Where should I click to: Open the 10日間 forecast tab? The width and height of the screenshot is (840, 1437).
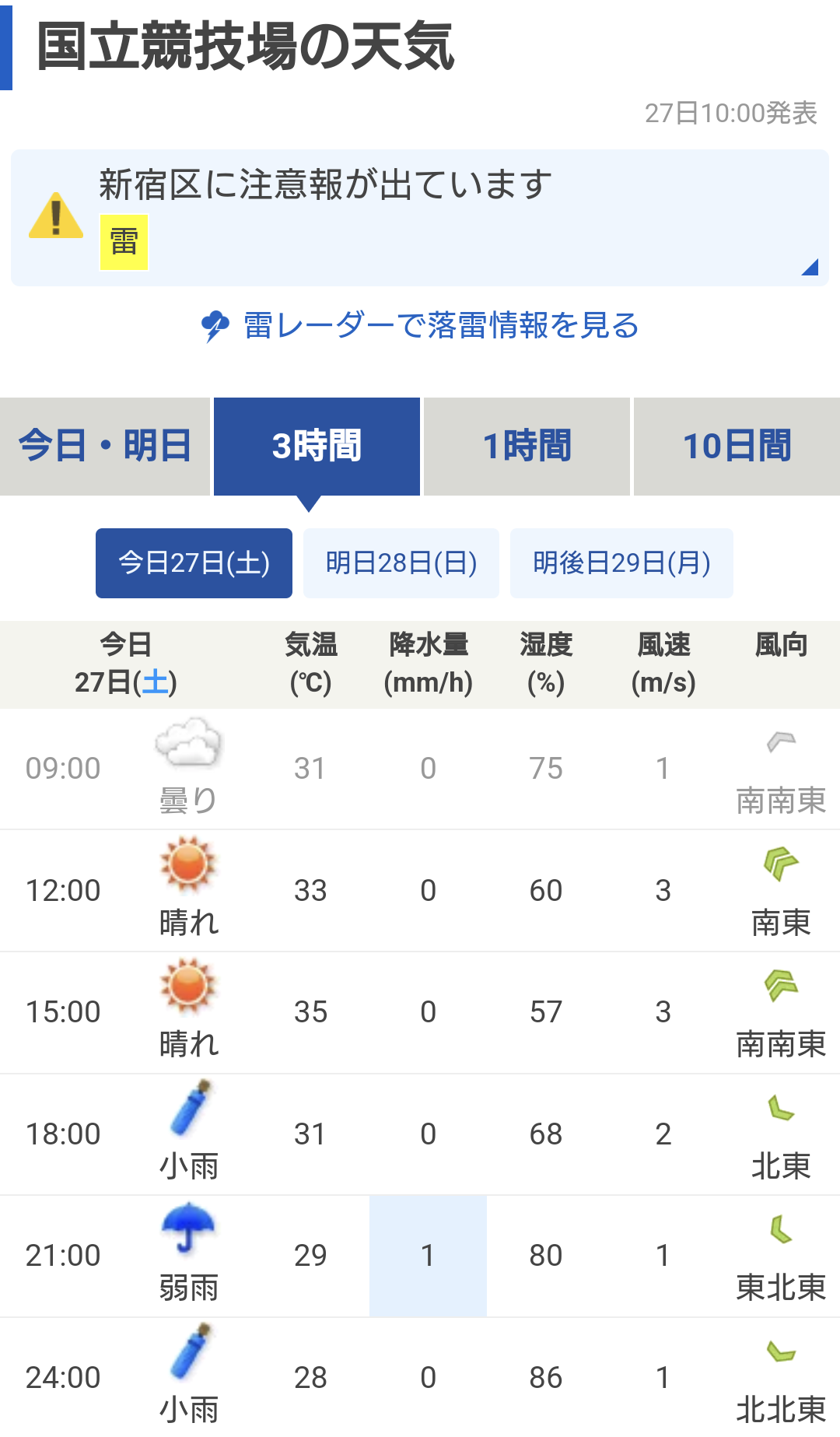point(737,447)
